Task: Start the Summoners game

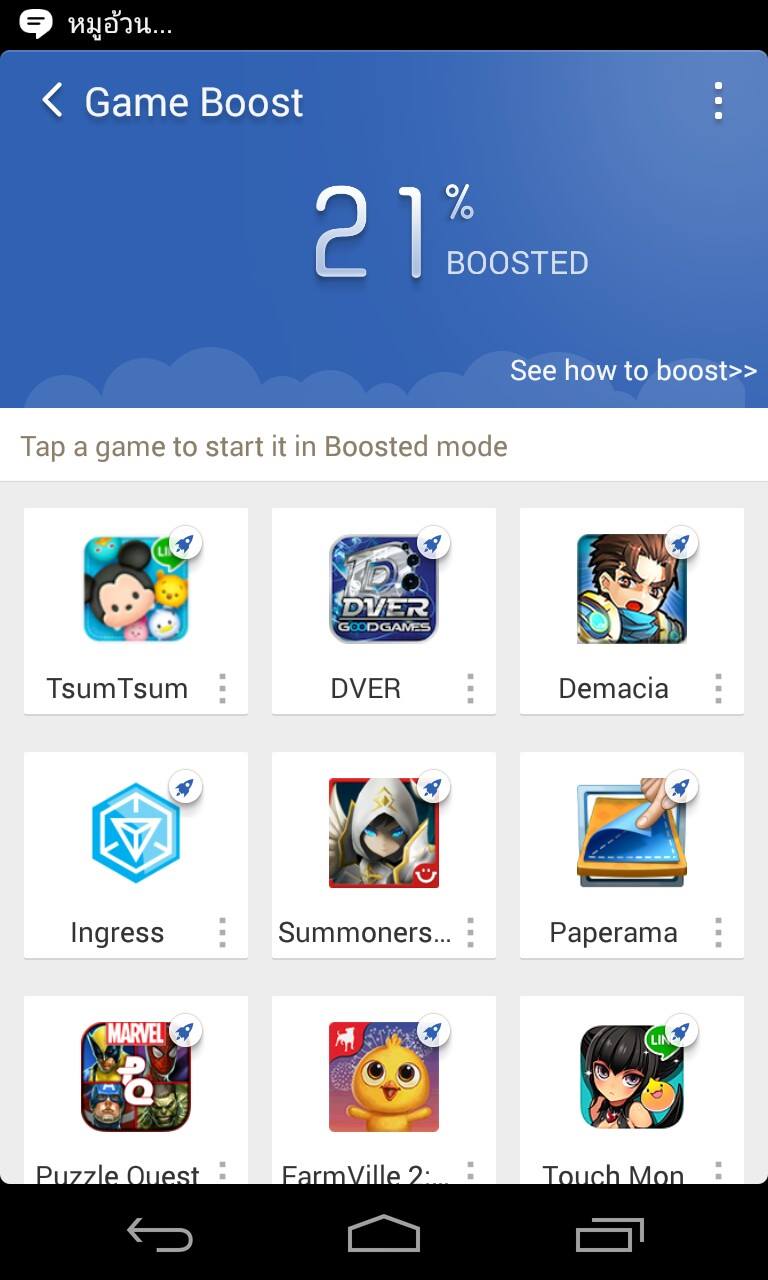Action: pos(383,834)
